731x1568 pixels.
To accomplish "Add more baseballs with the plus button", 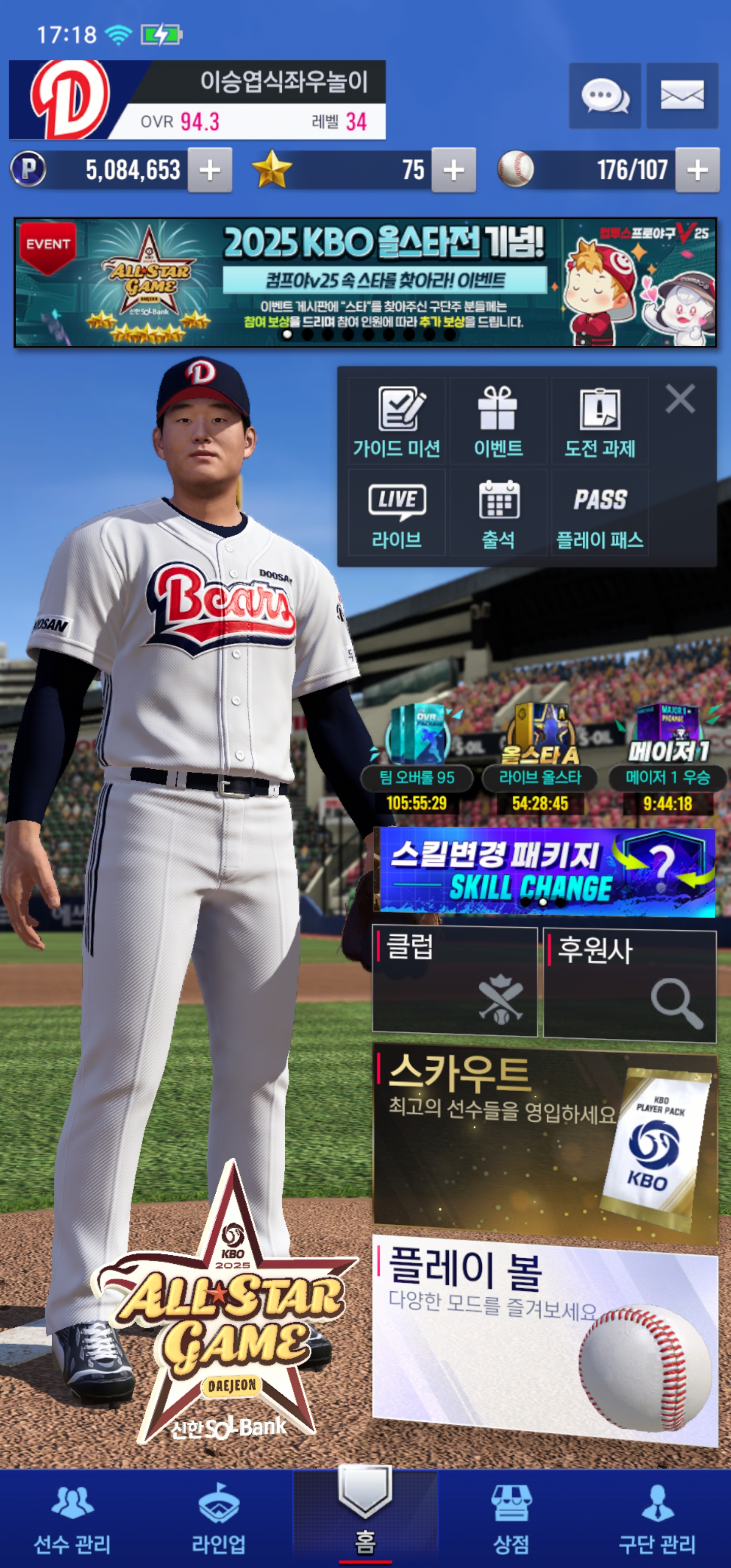I will (x=697, y=171).
